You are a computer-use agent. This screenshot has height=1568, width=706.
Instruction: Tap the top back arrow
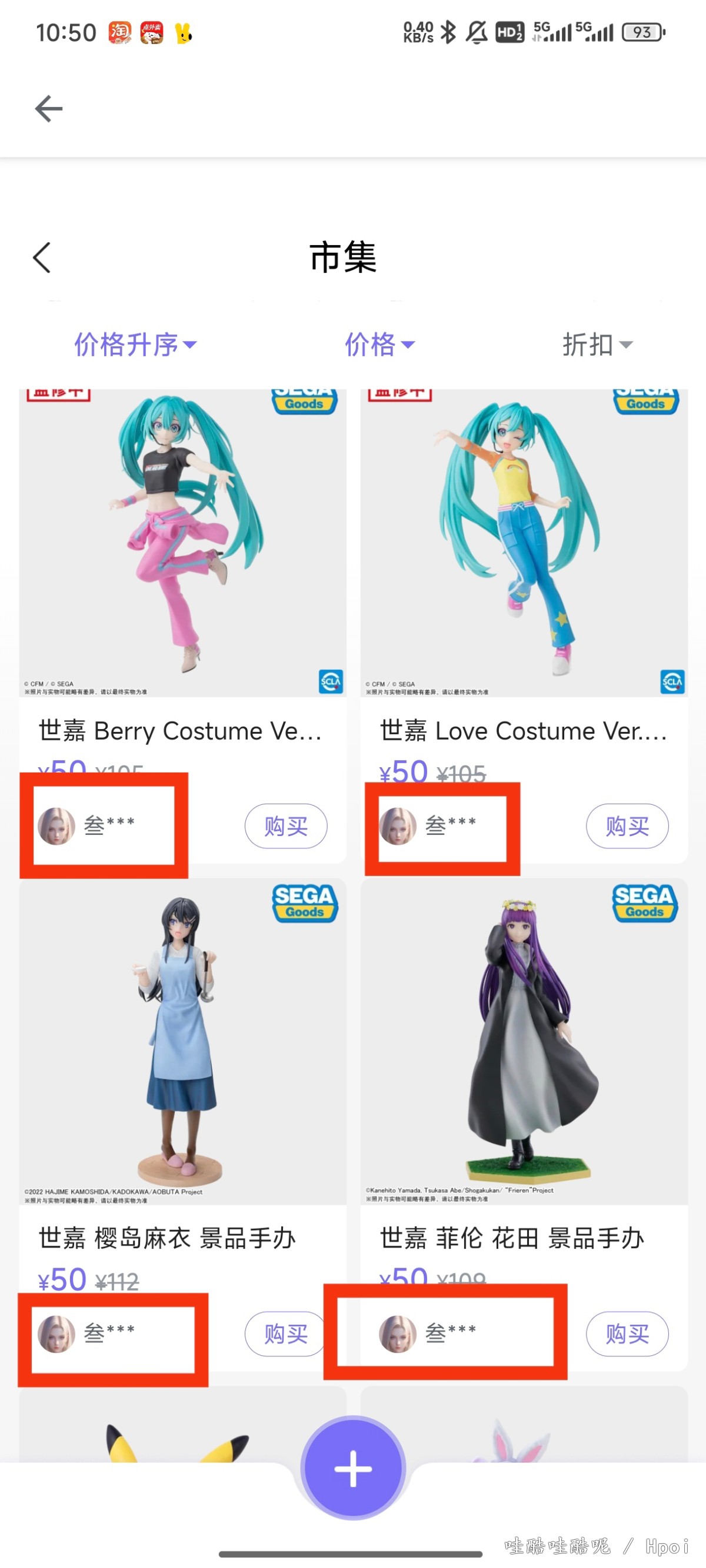(49, 109)
